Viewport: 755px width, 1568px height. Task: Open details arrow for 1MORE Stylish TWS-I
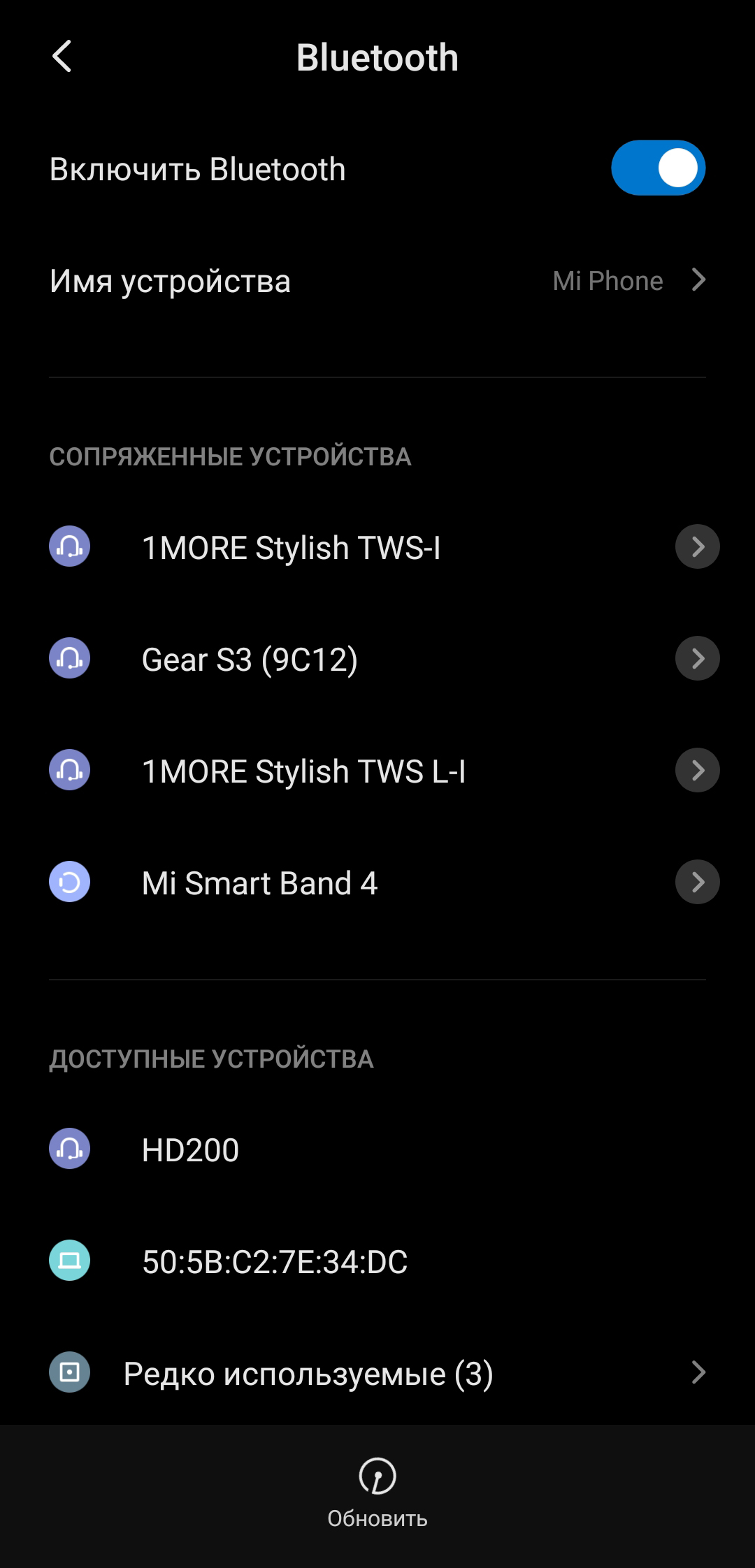697,546
